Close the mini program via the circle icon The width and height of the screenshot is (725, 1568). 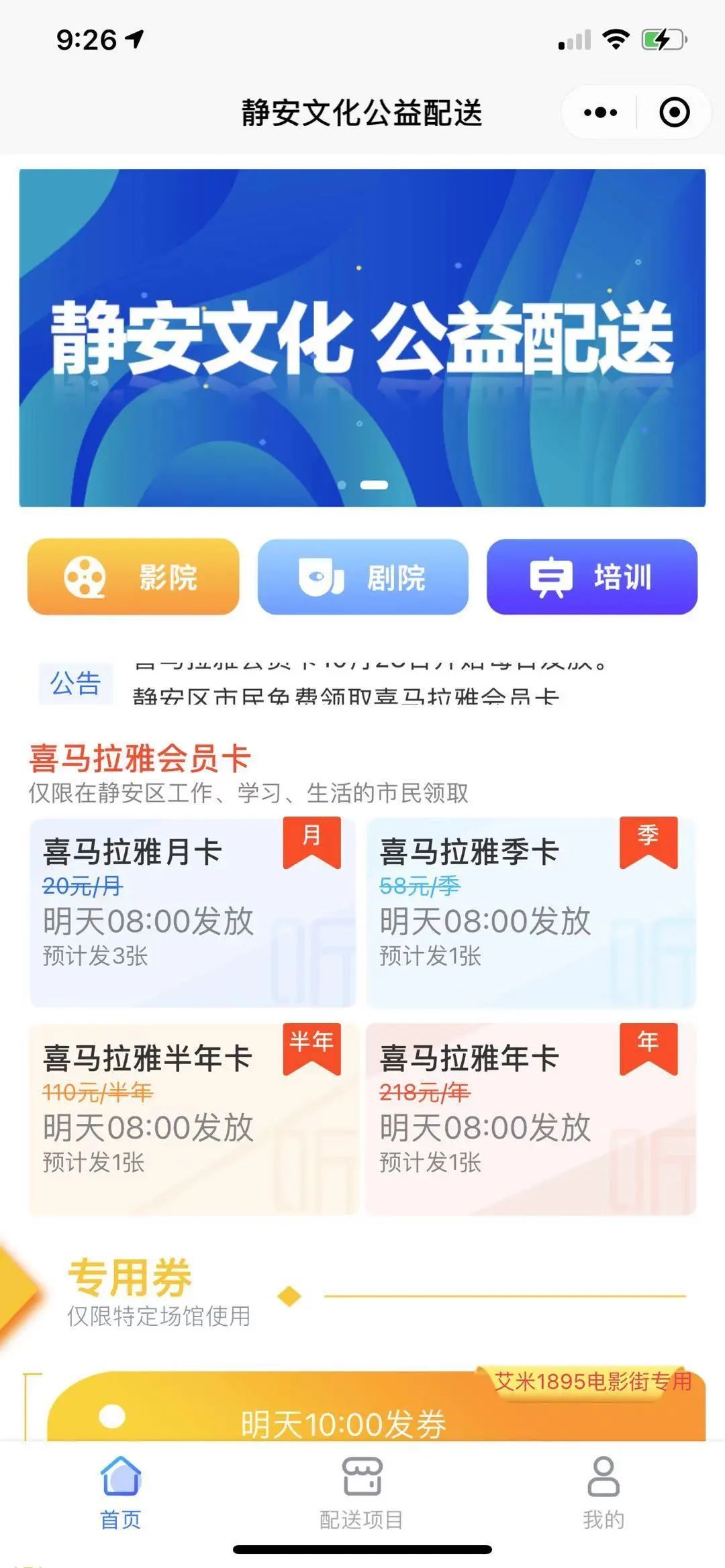tap(674, 113)
